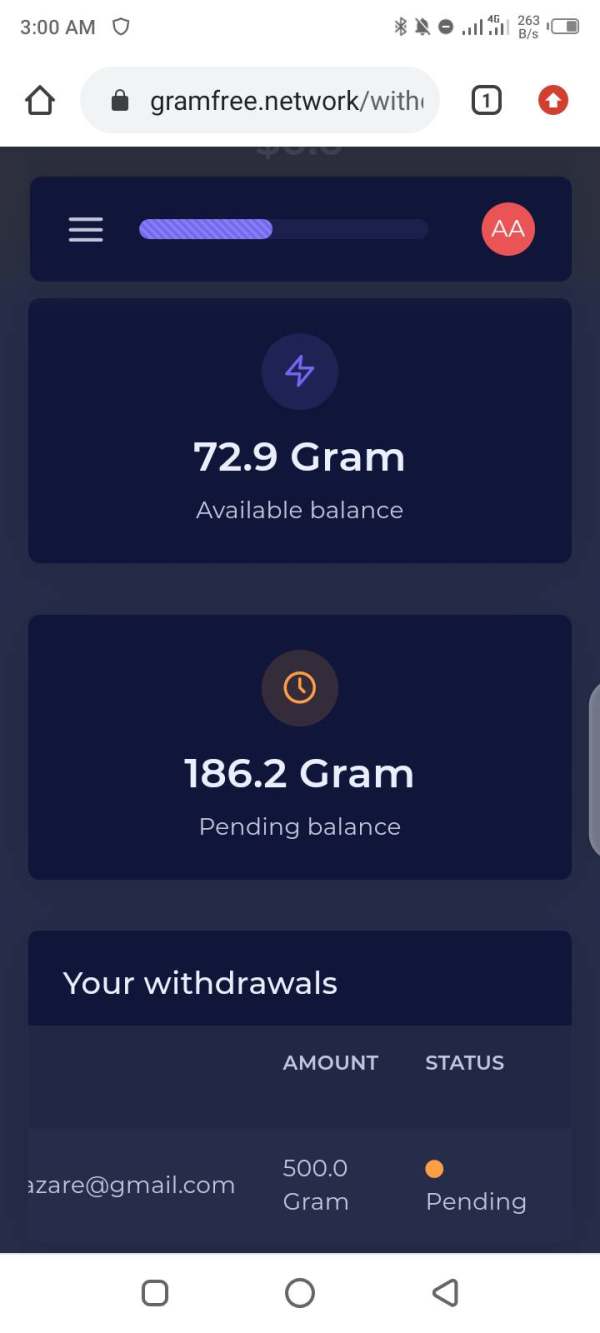Open the AA profile avatar

click(508, 229)
